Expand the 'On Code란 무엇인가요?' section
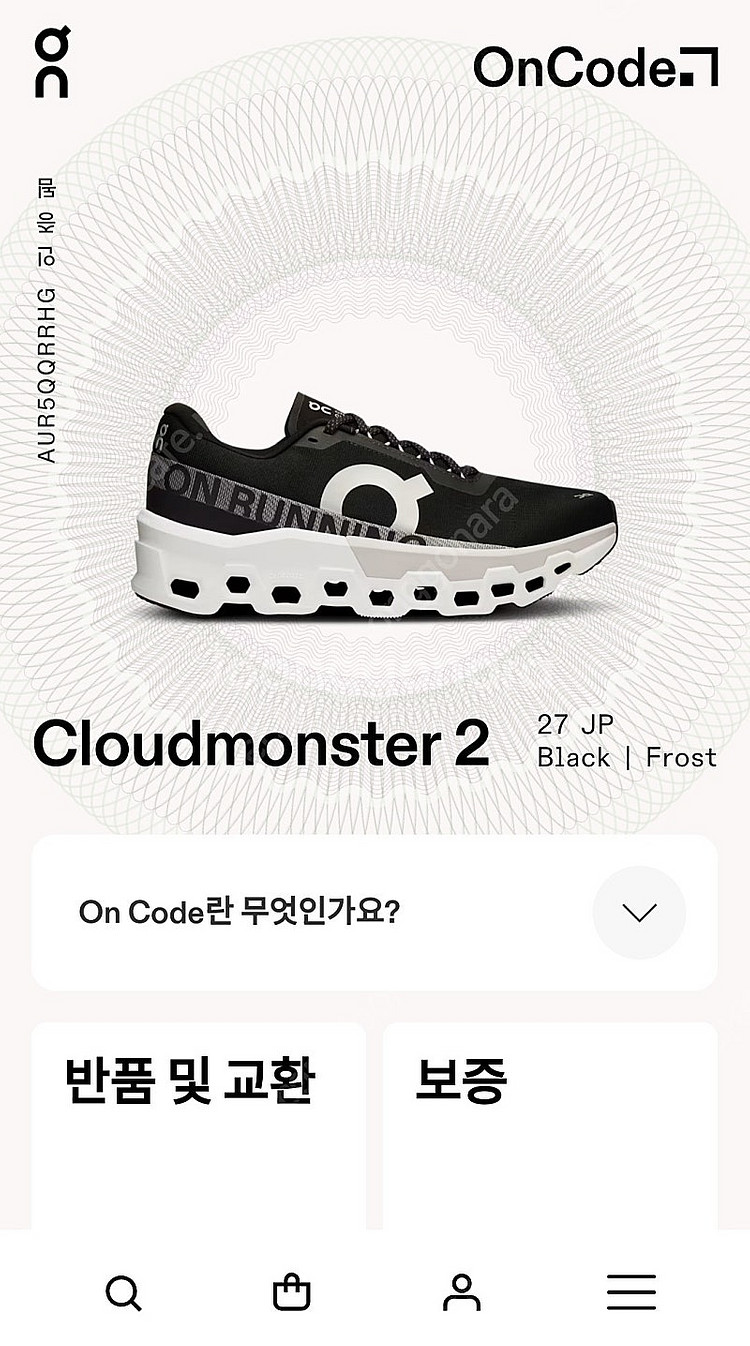The height and width of the screenshot is (1346, 750). click(x=639, y=912)
